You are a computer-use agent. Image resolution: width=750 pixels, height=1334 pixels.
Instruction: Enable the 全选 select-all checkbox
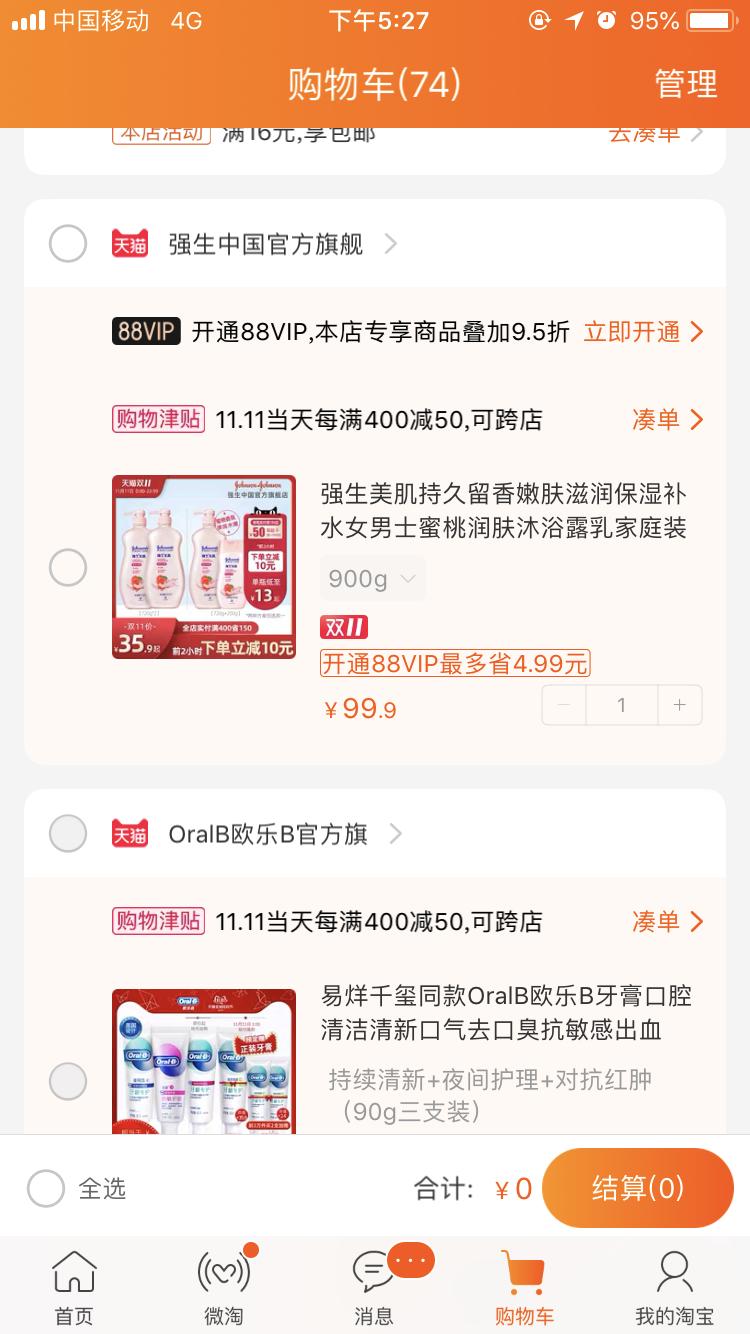(x=44, y=1187)
